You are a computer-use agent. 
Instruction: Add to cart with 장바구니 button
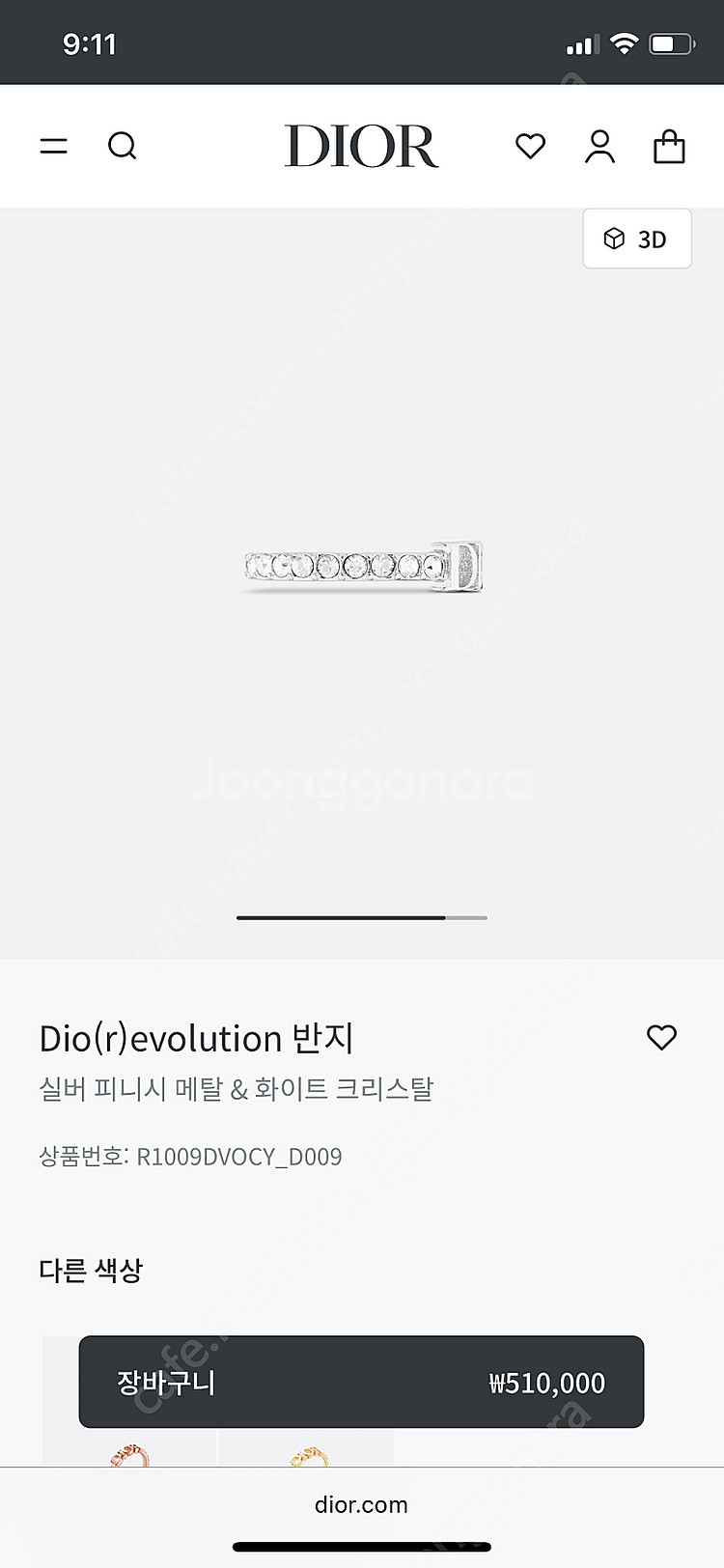click(x=361, y=1382)
